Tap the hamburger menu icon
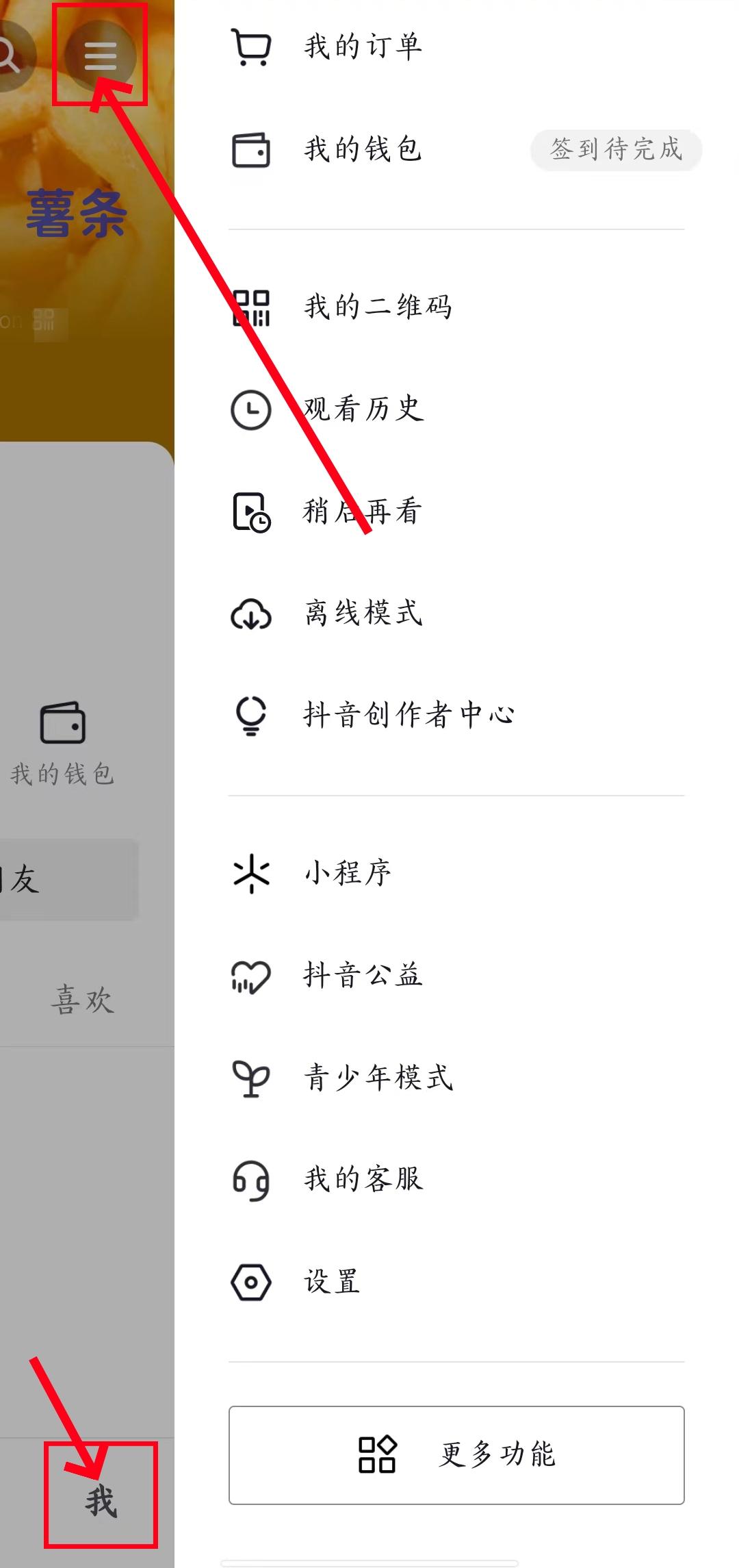 point(101,55)
